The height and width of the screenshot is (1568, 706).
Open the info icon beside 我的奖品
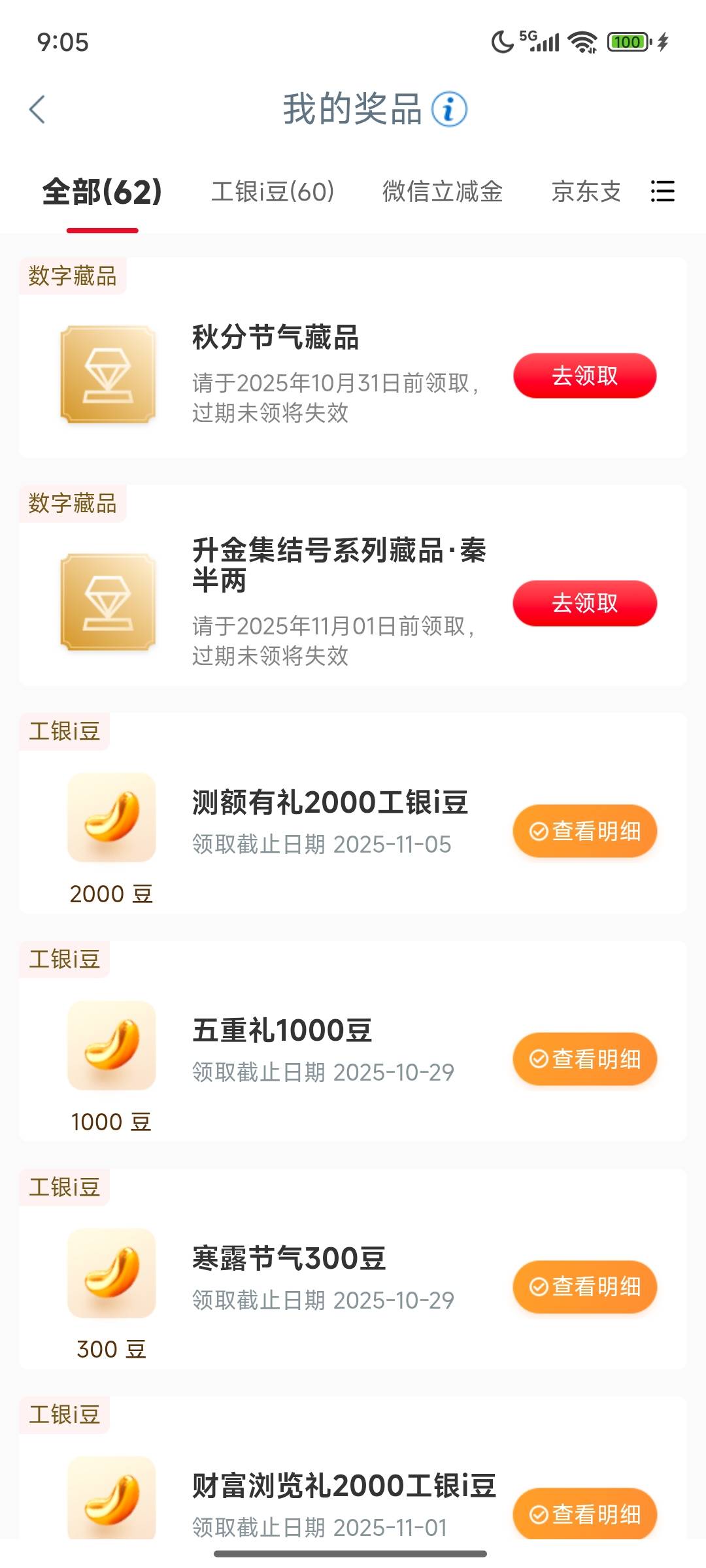449,109
